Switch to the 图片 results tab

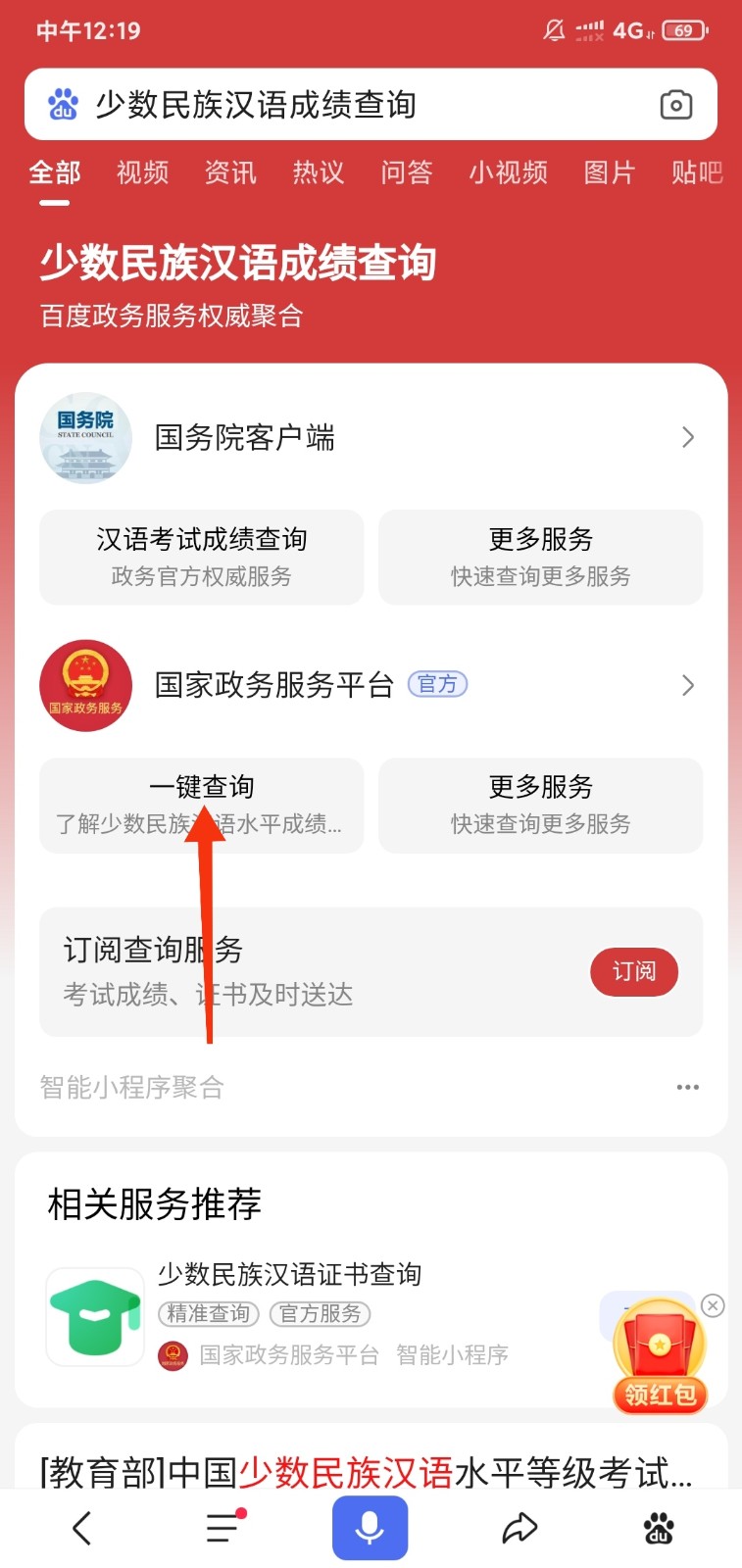[610, 172]
